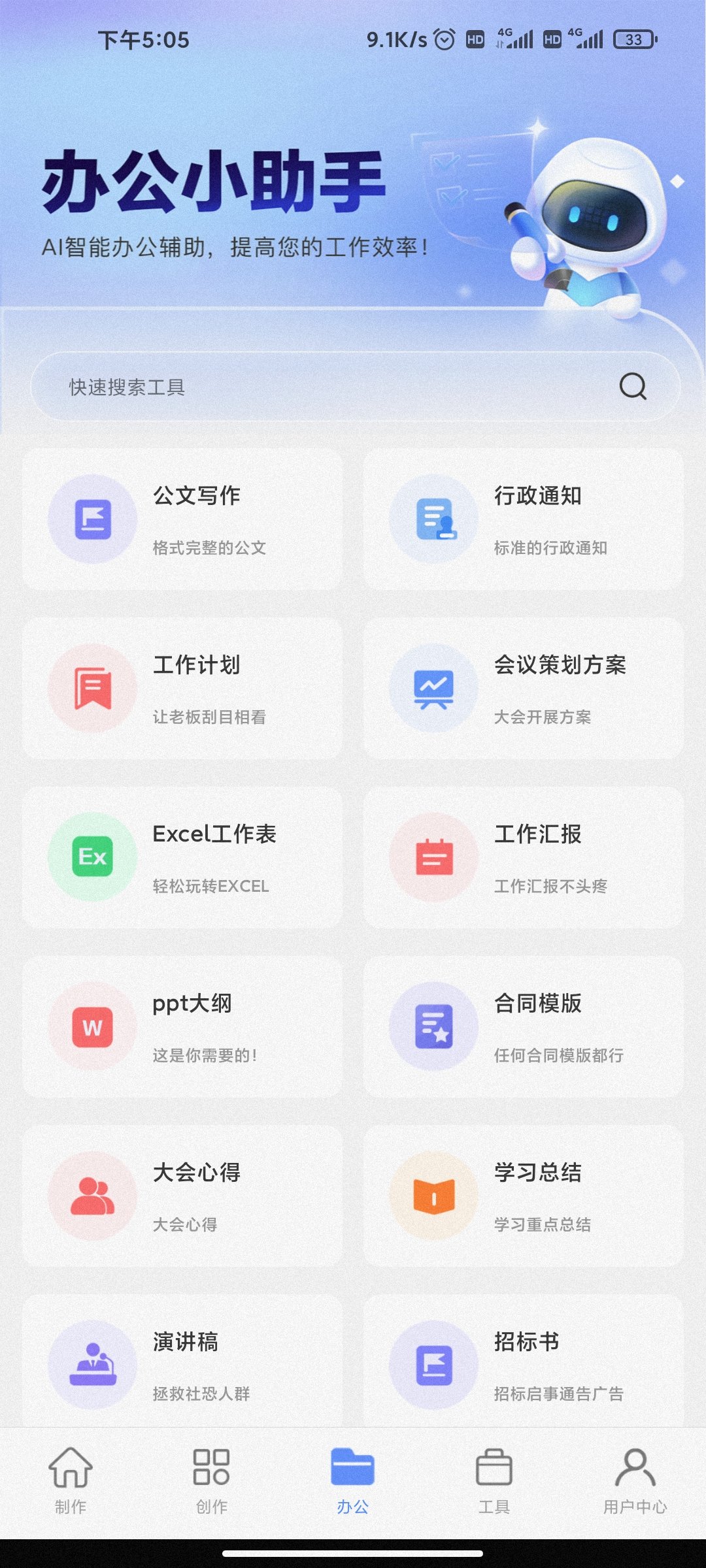The width and height of the screenshot is (706, 1568).
Task: Tap the 行政通知 notice icon
Action: coord(434,518)
